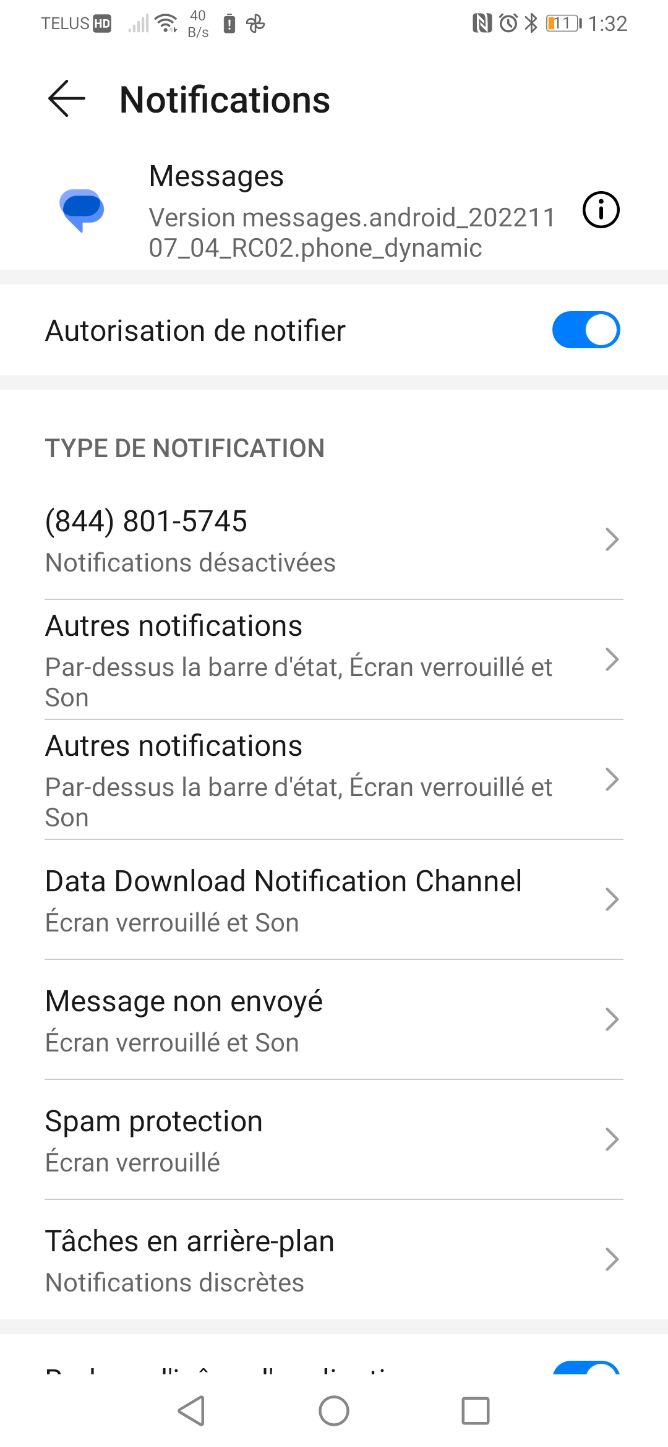Open Data Download Notification Channel
Screen dimensions: 668x1447
[x=334, y=900]
